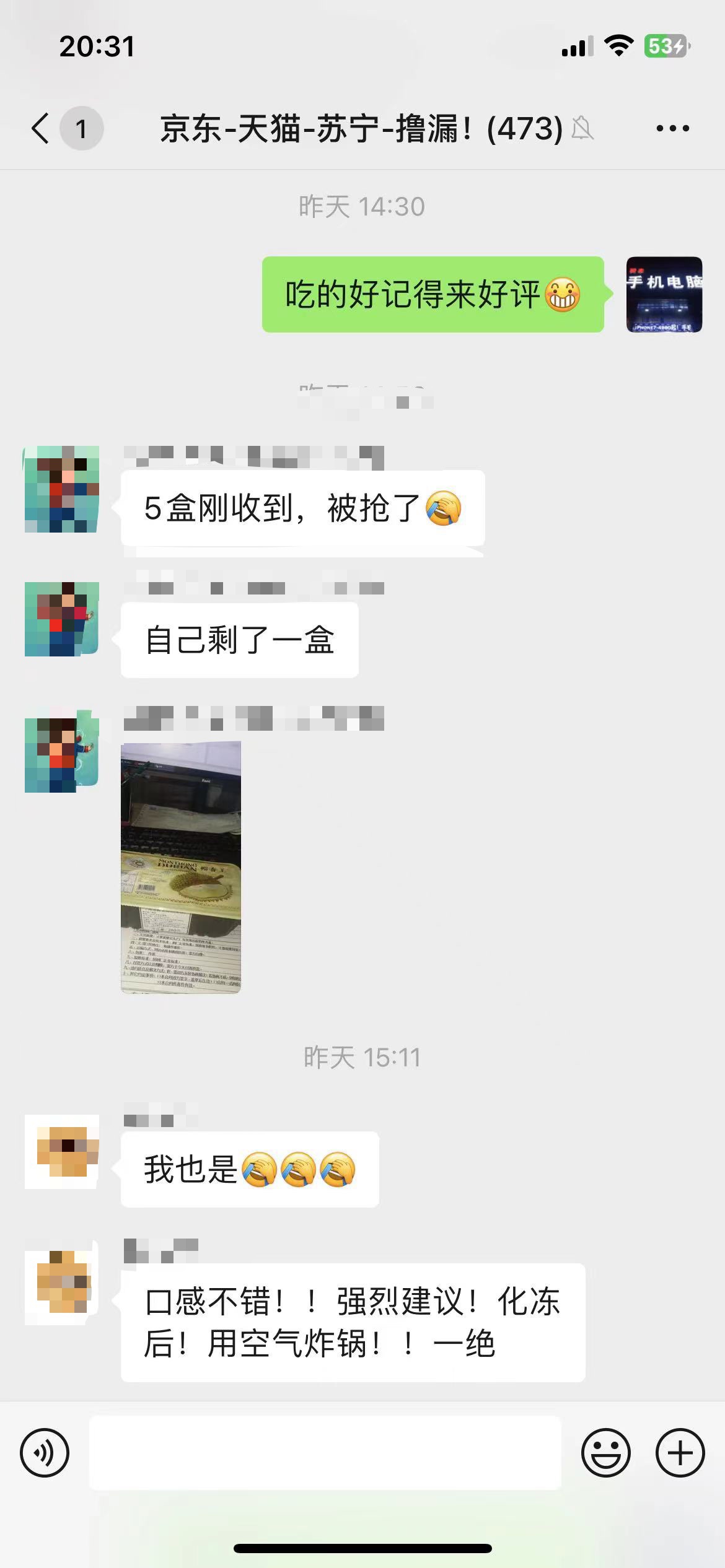Open avatar beside "5盒刚收到，被抢了" message
This screenshot has height=1568, width=725.
(x=61, y=489)
